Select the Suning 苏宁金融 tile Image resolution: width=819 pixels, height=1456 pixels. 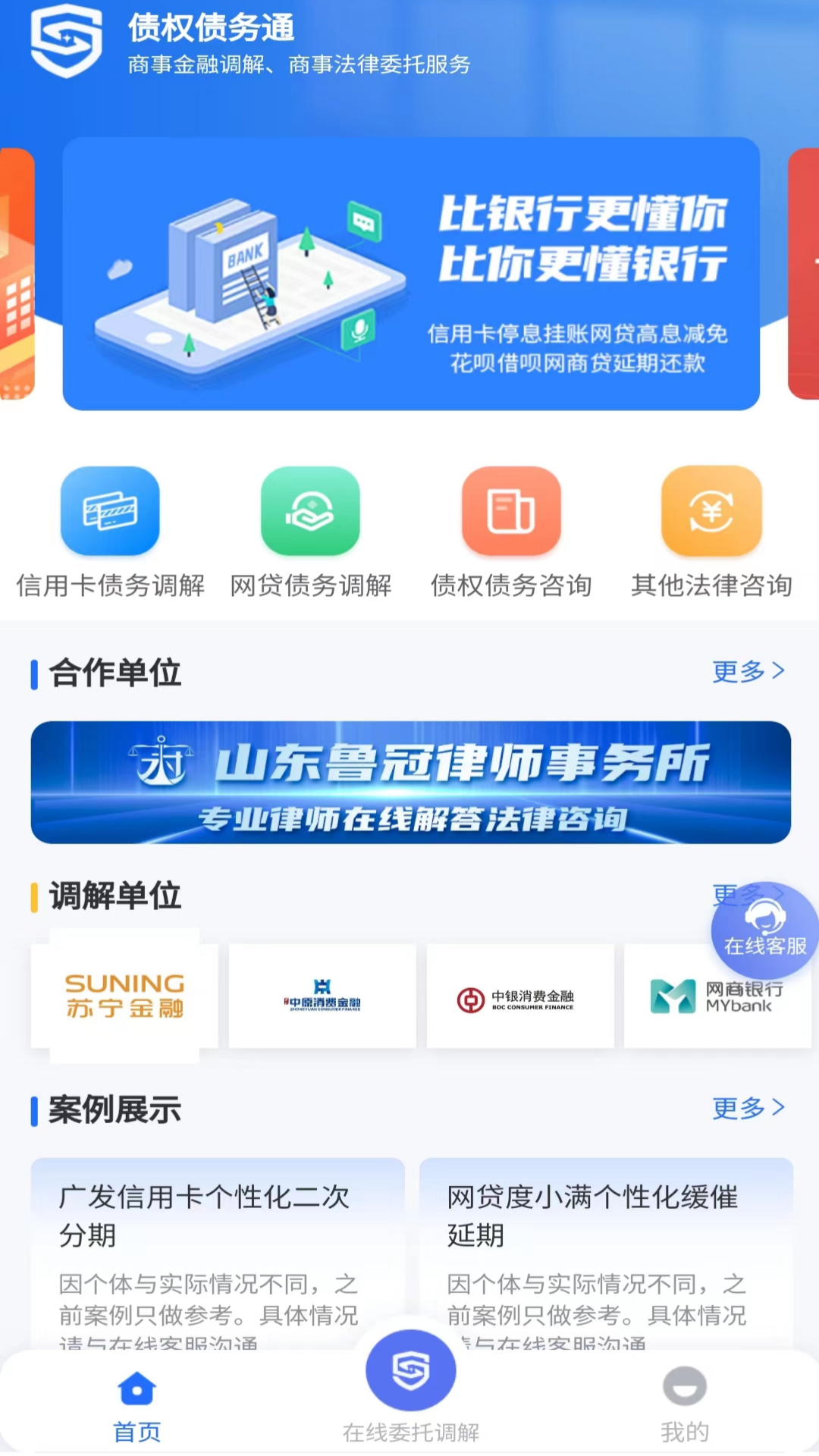124,996
